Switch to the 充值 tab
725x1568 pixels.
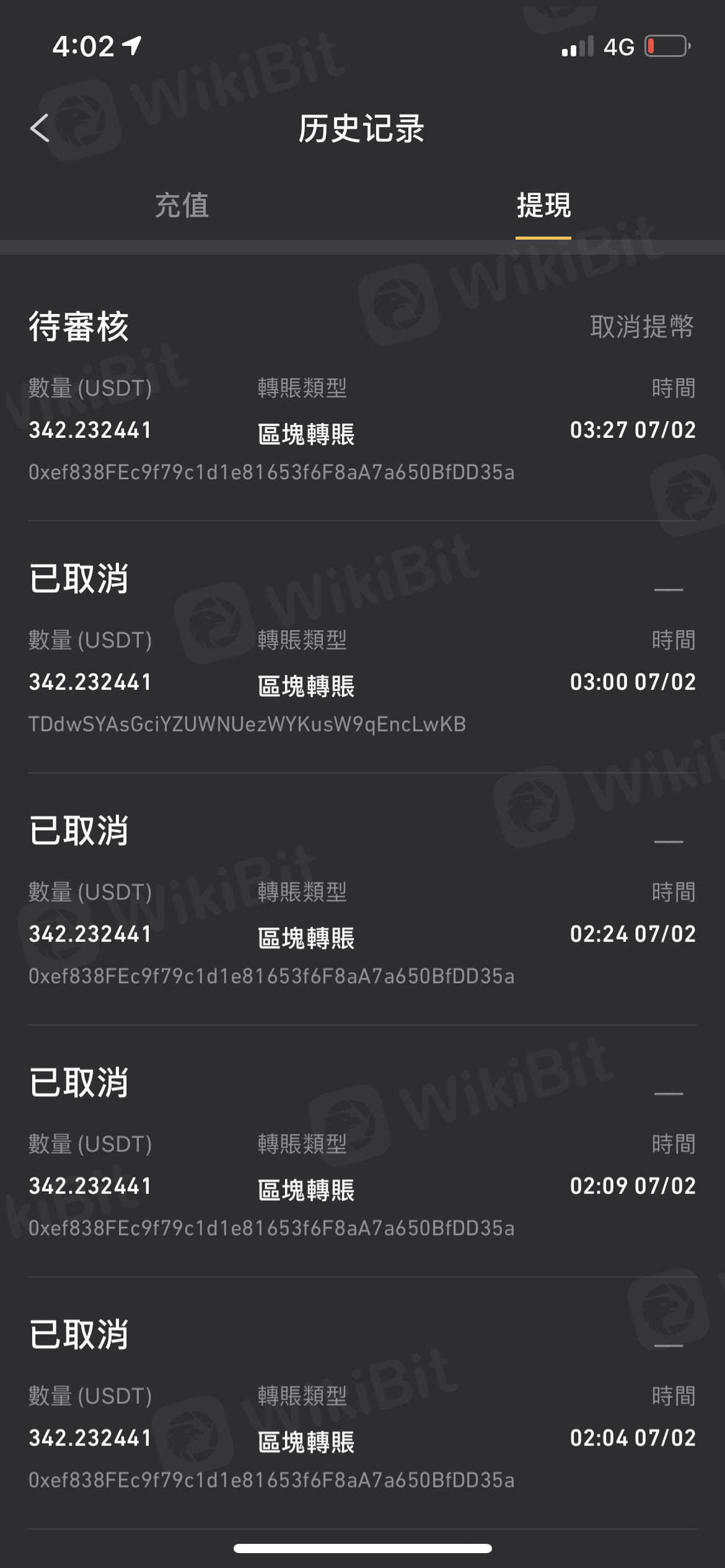point(182,205)
